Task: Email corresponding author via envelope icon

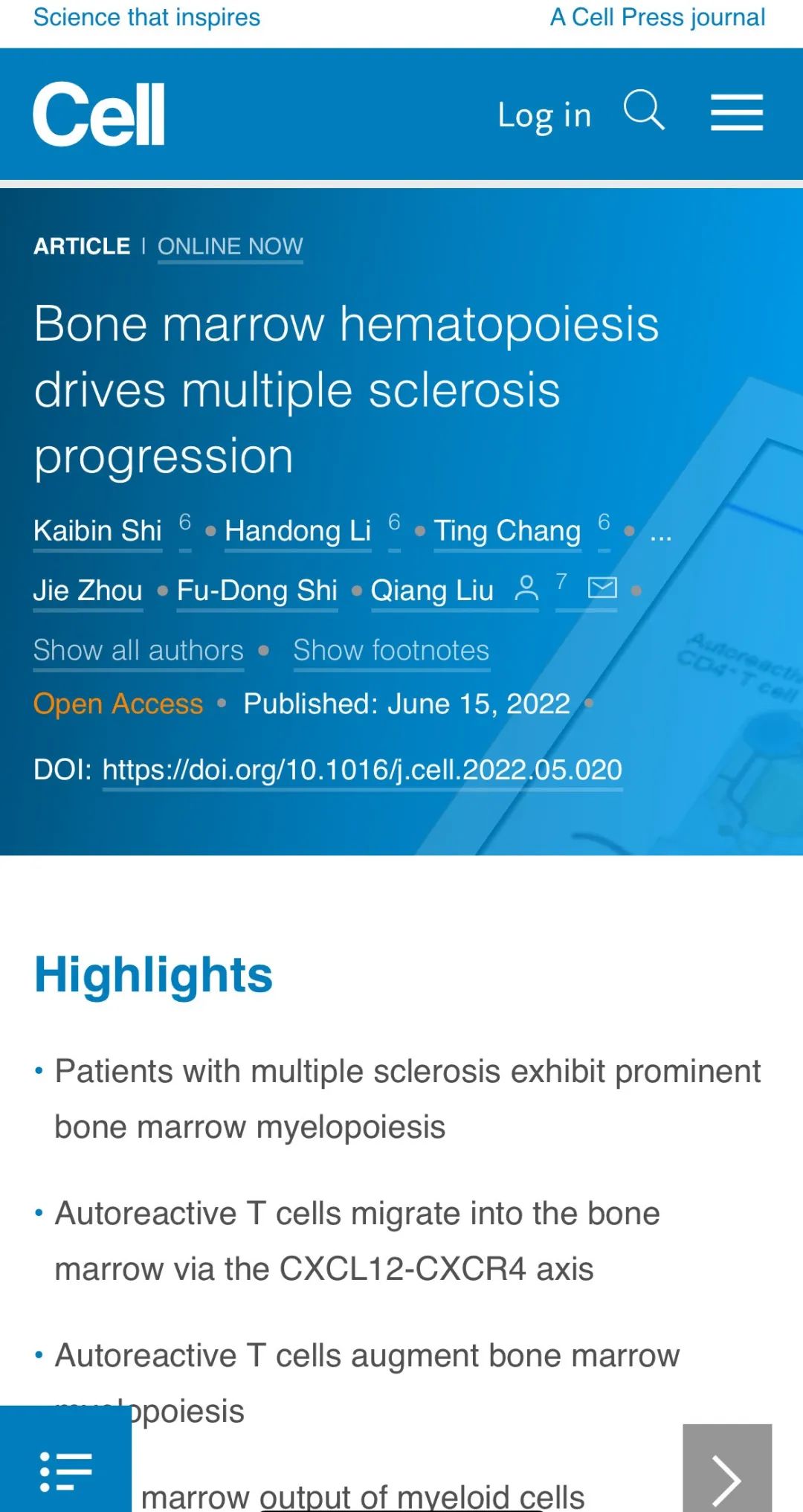Action: (602, 588)
